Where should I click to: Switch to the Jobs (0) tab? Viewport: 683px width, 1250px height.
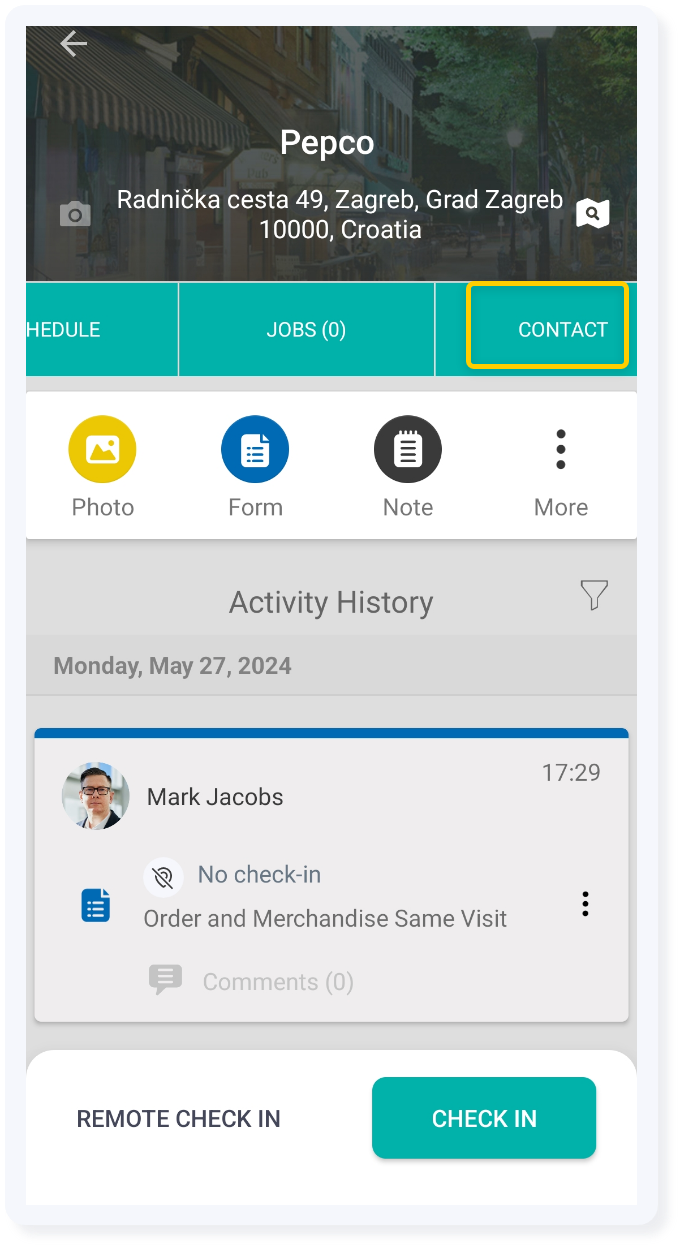coord(306,330)
